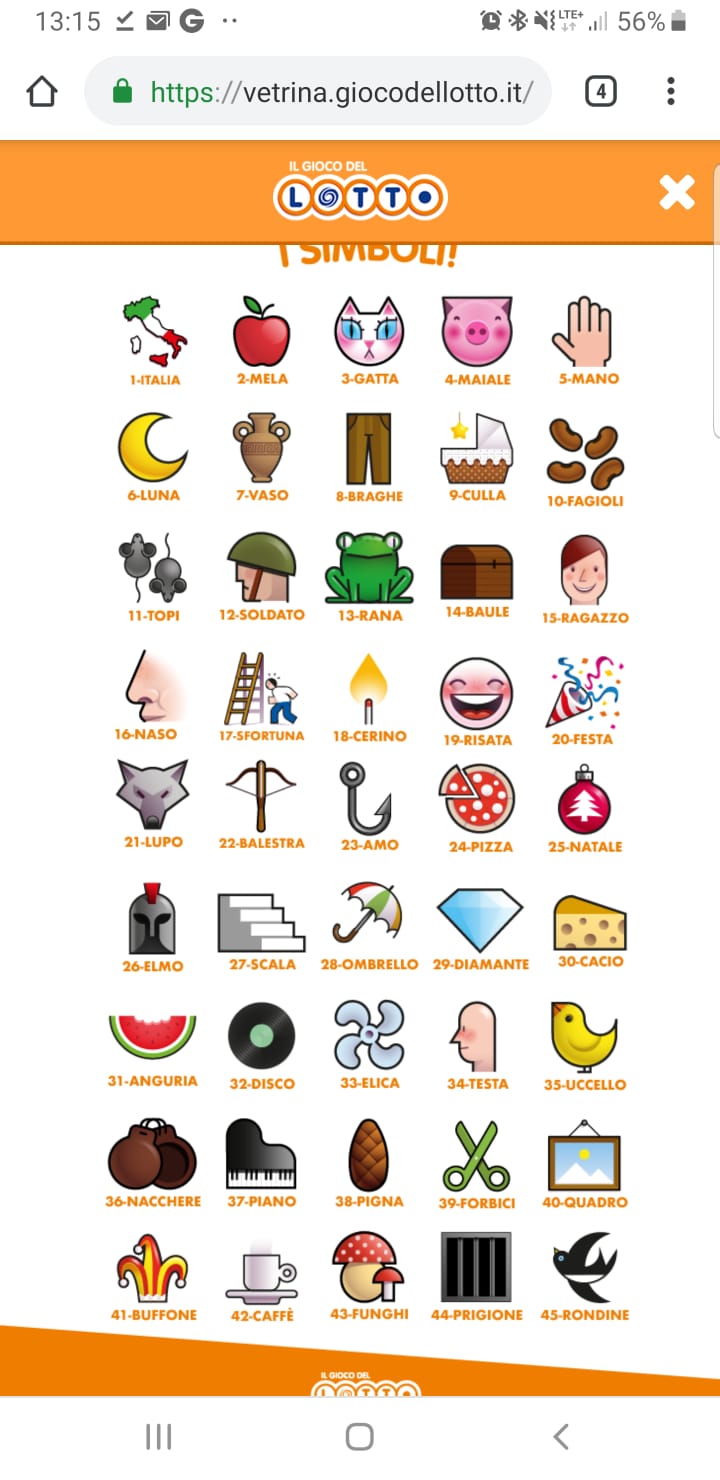The width and height of the screenshot is (720, 1480).
Task: Go back using the system back button
Action: pos(561,1437)
